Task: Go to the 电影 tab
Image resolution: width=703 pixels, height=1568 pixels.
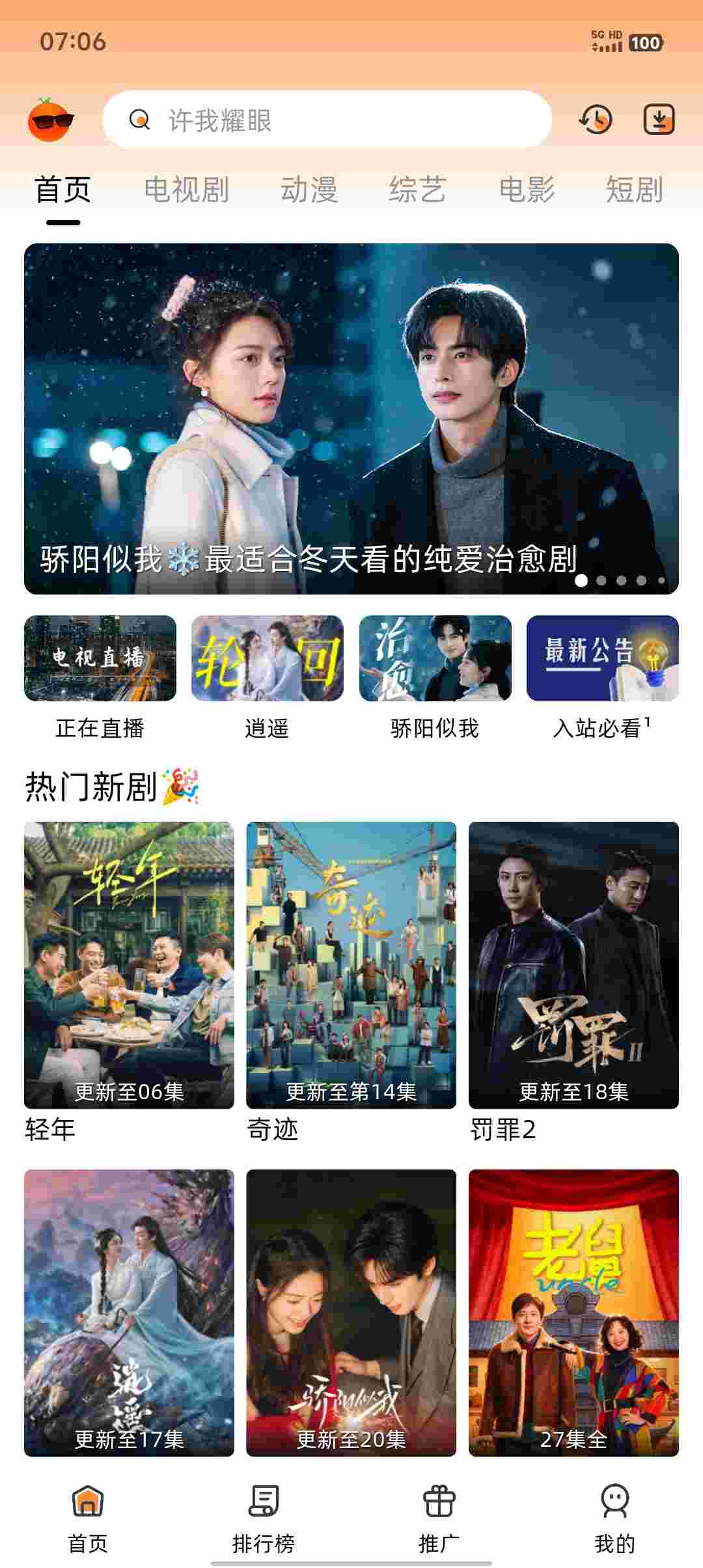Action: (526, 189)
